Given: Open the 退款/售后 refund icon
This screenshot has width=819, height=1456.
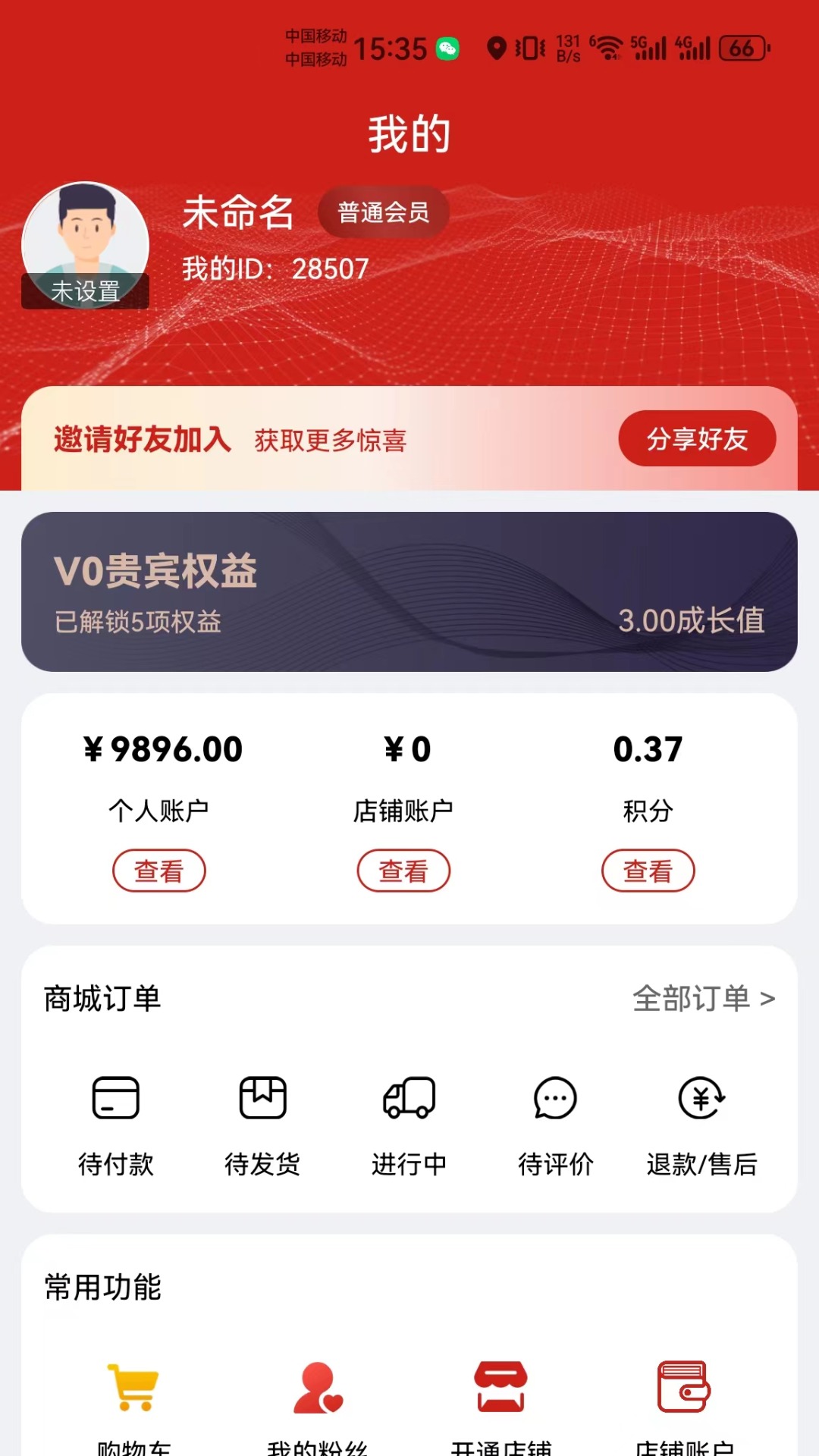Looking at the screenshot, I should tap(701, 1097).
